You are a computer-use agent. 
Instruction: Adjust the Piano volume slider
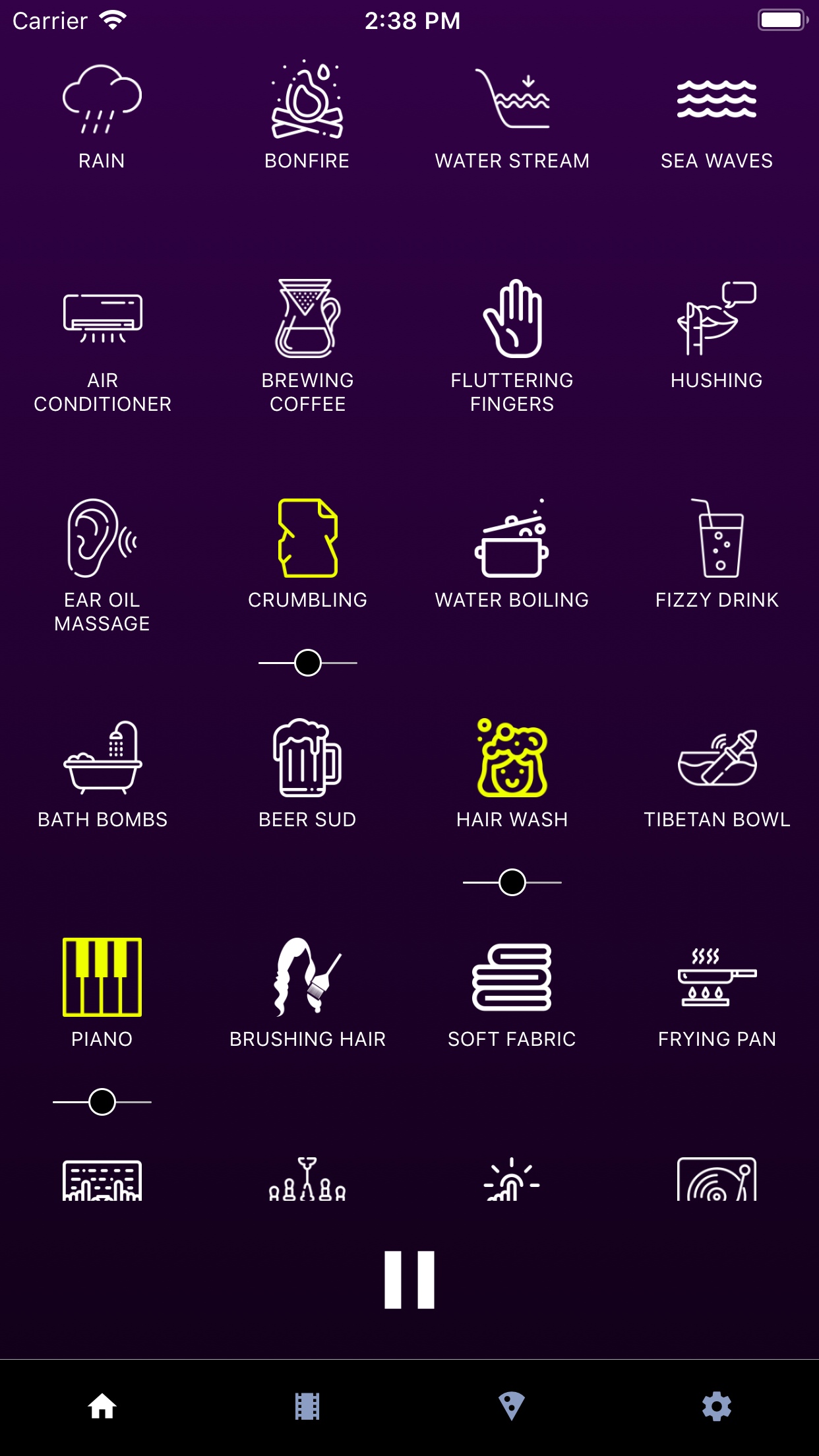pyautogui.click(x=102, y=1101)
